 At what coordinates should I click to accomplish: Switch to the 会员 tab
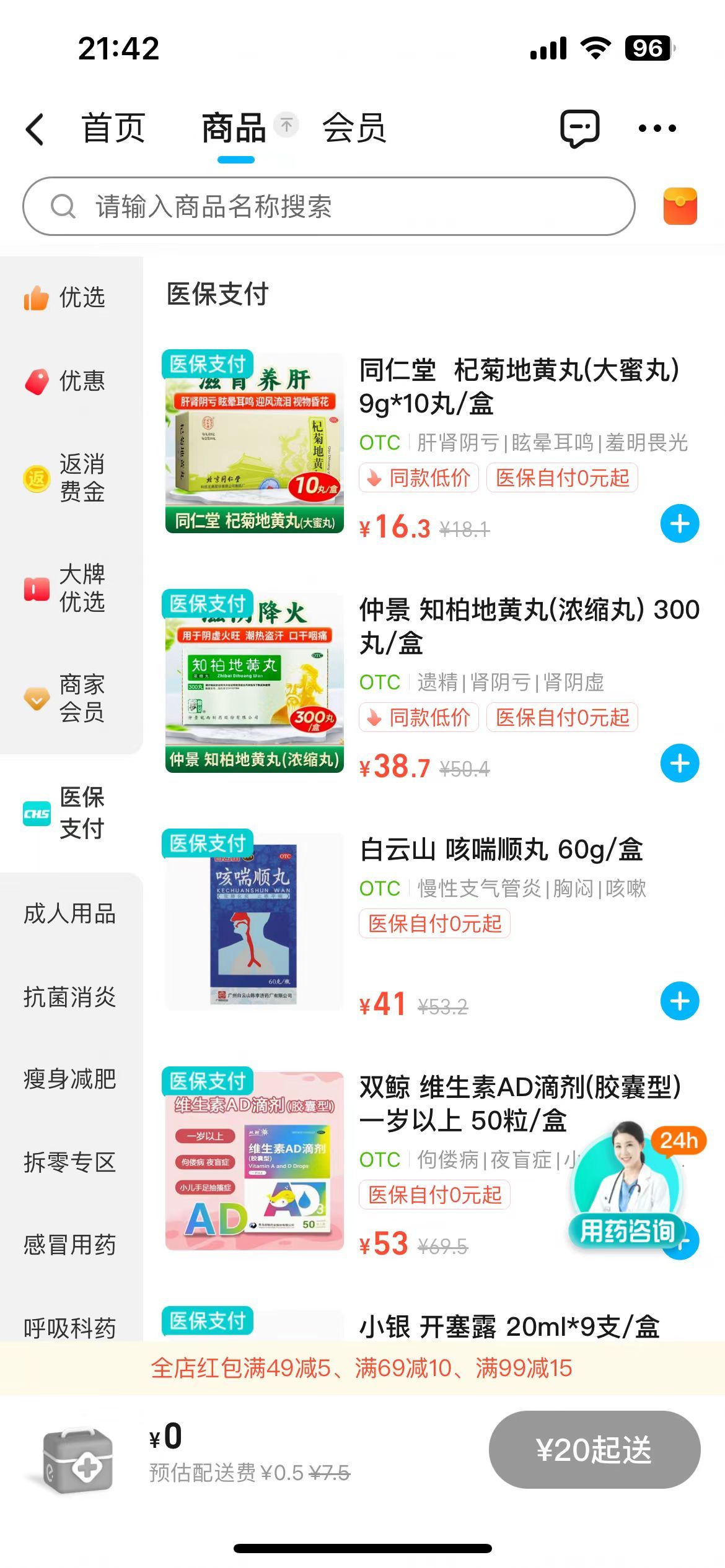click(x=354, y=128)
